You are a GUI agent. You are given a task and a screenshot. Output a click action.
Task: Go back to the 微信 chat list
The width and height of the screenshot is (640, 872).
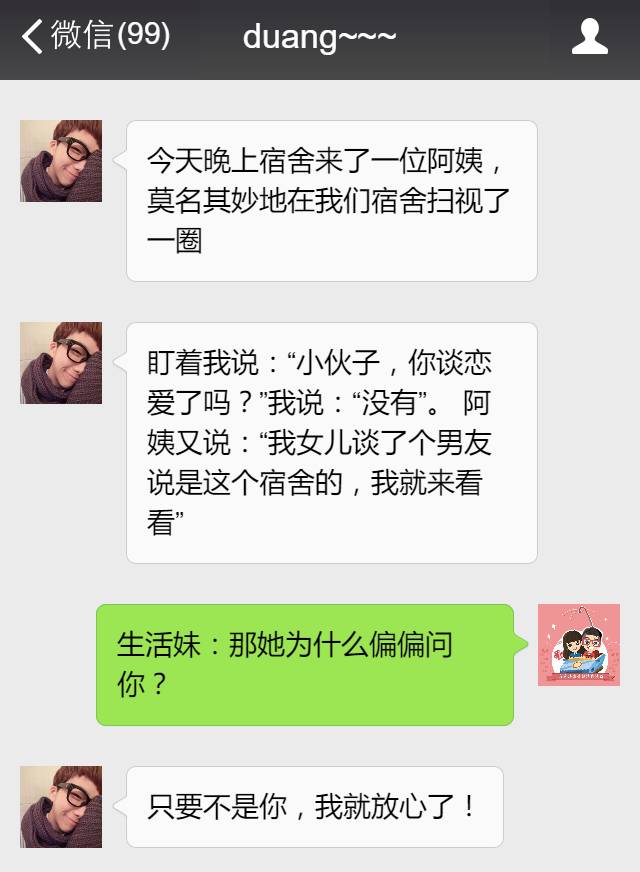tap(95, 37)
